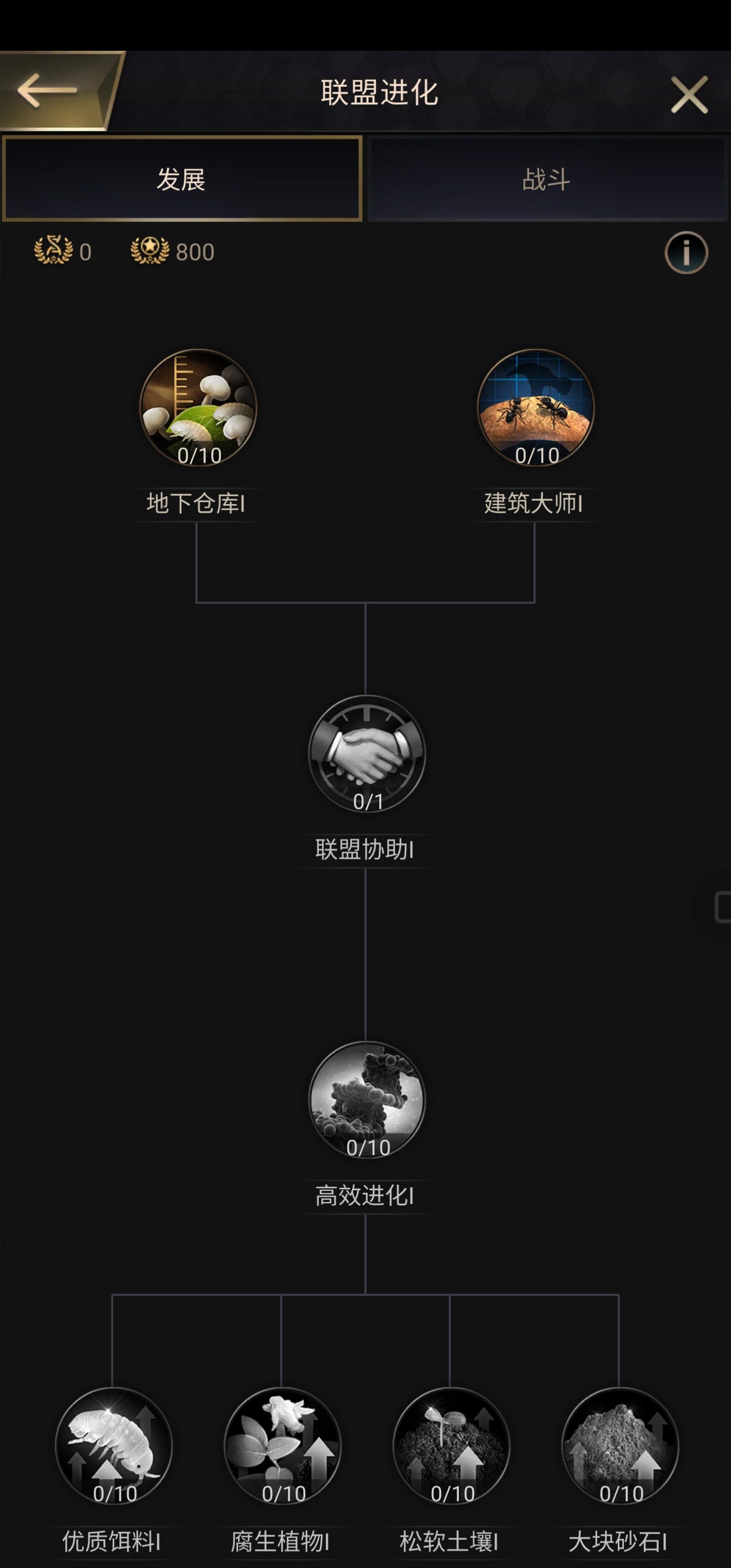Viewport: 731px width, 1568px height.
Task: Select the 发展 tab
Action: pos(181,179)
